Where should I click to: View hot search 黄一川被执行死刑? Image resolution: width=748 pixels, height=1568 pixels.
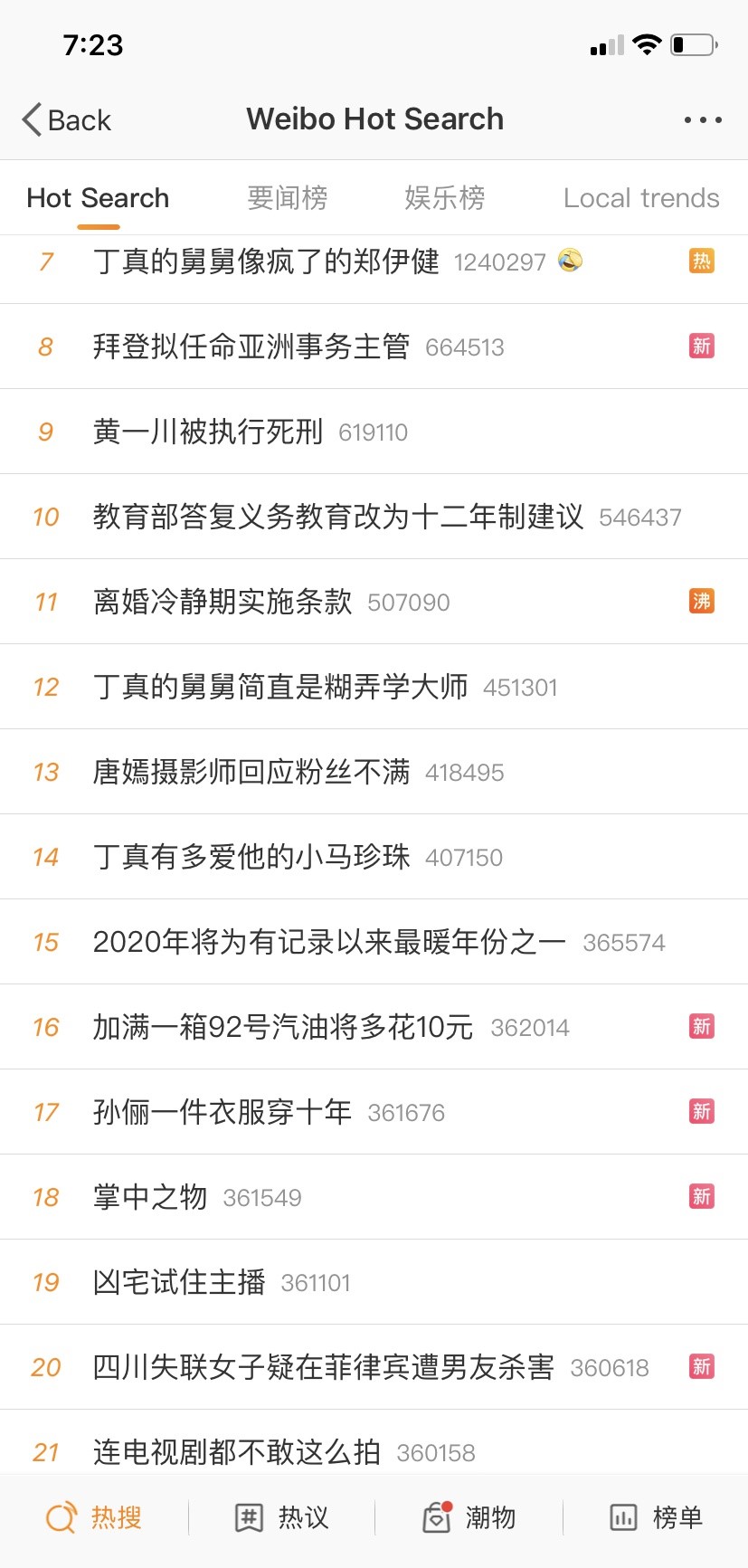click(x=208, y=432)
